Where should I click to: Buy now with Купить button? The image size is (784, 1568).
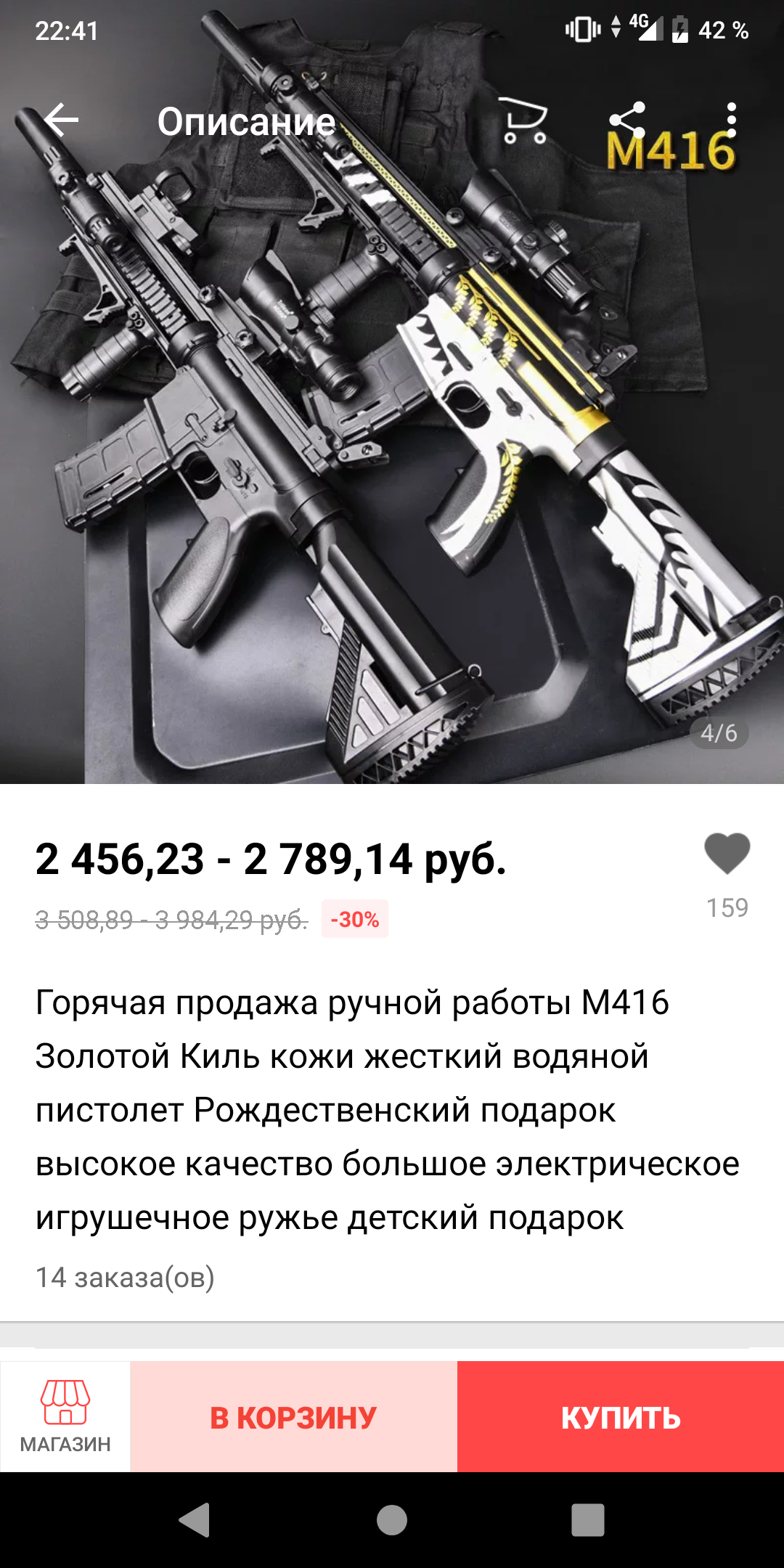click(x=621, y=1416)
